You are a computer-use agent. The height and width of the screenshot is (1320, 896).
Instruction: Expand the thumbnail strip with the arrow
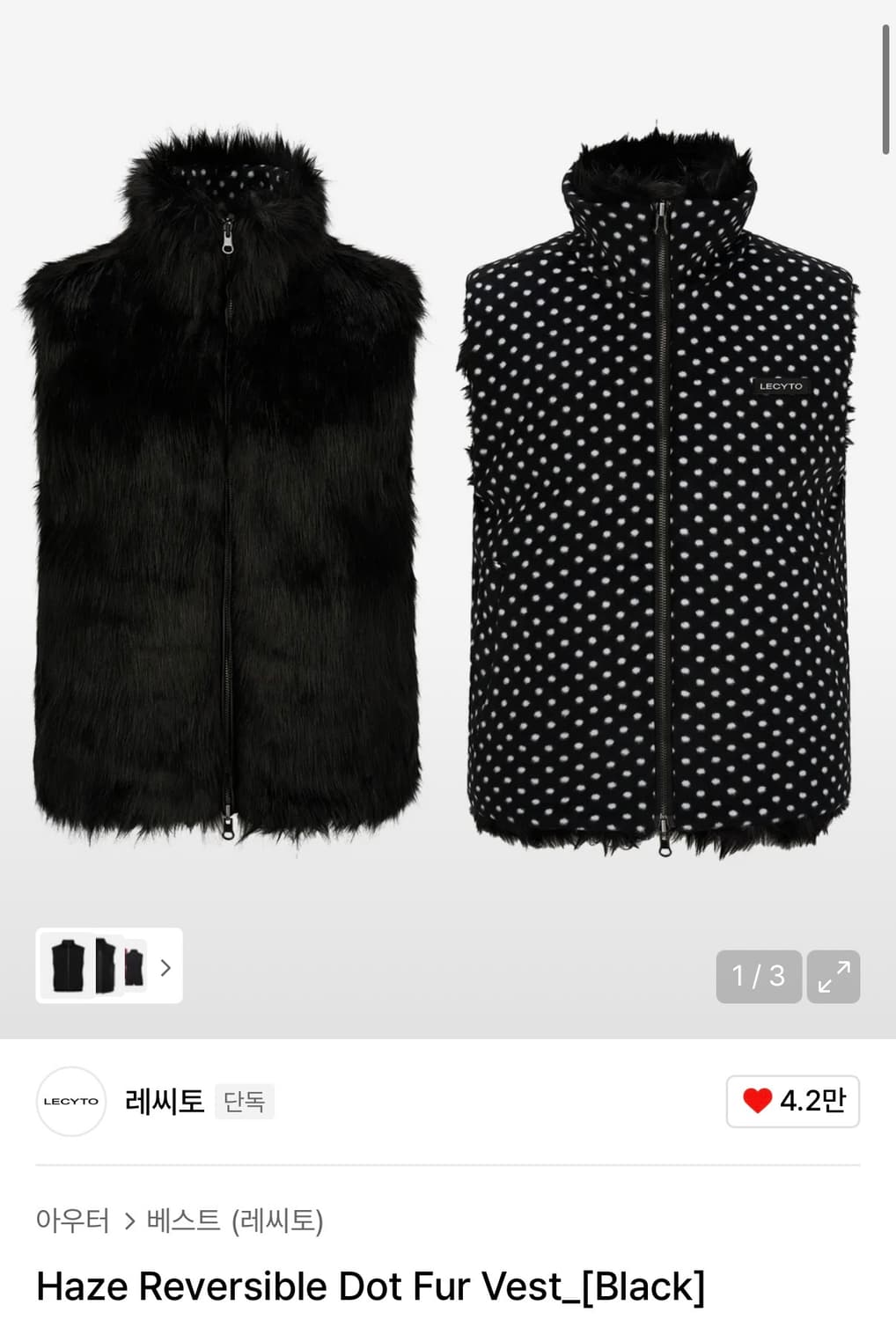164,968
